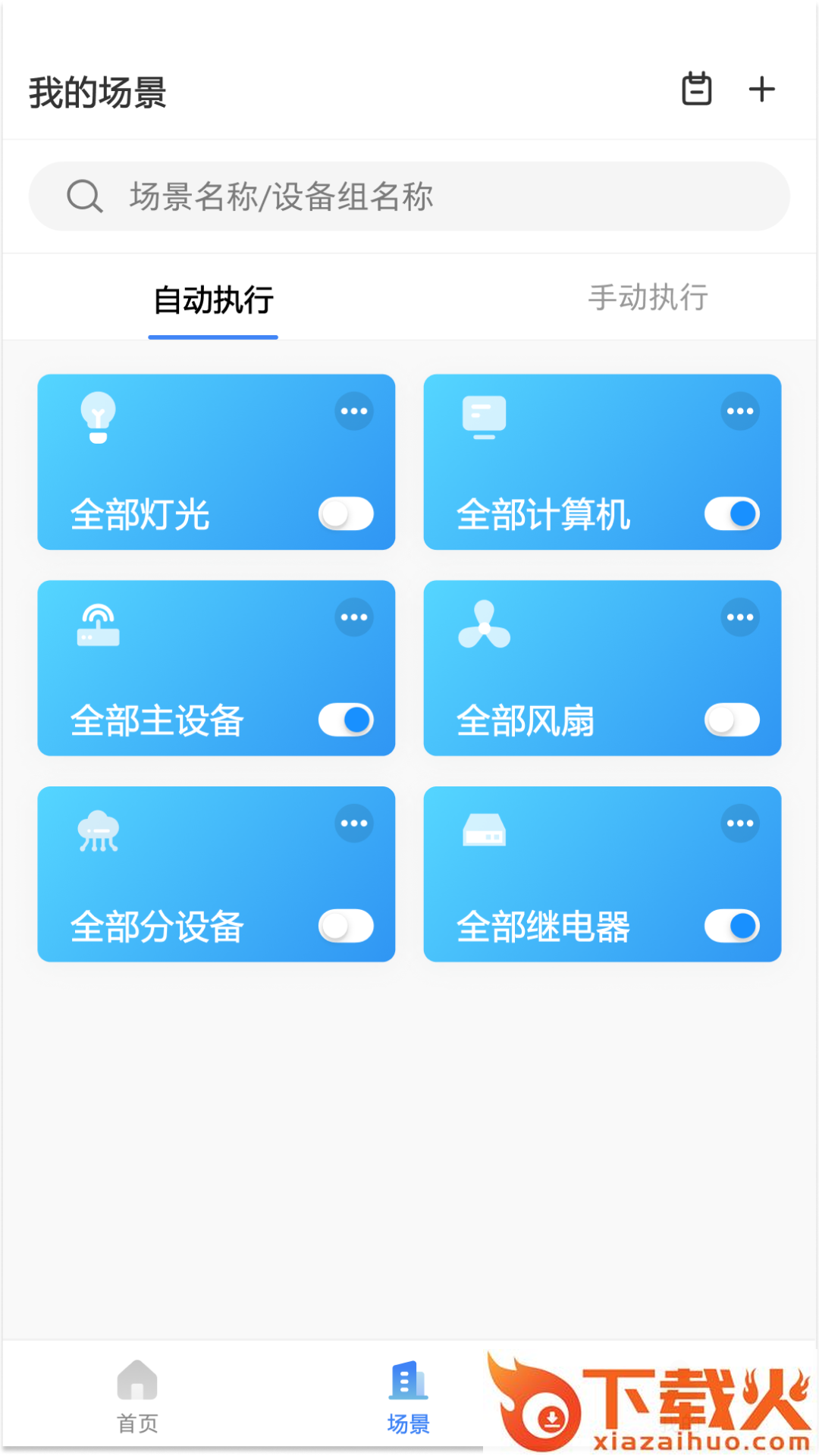Toggle the 全部分设备 switch on
The width and height of the screenshot is (819, 1456).
[346, 927]
